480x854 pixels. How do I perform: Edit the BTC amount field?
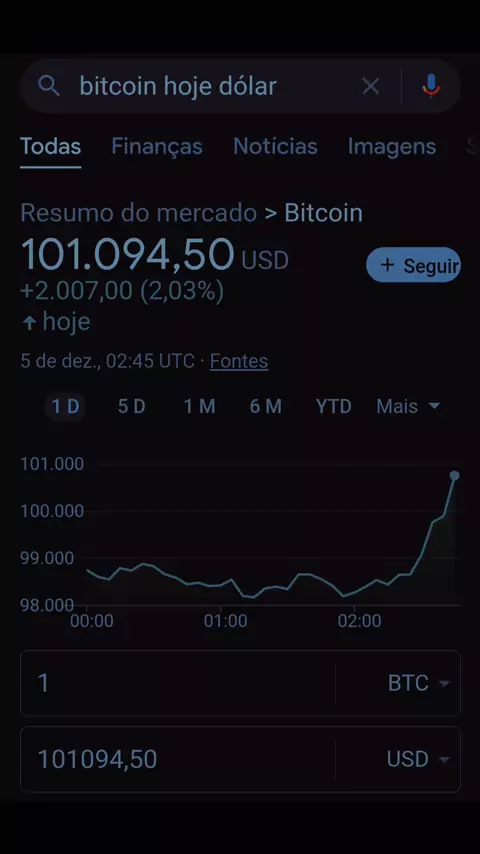178,683
